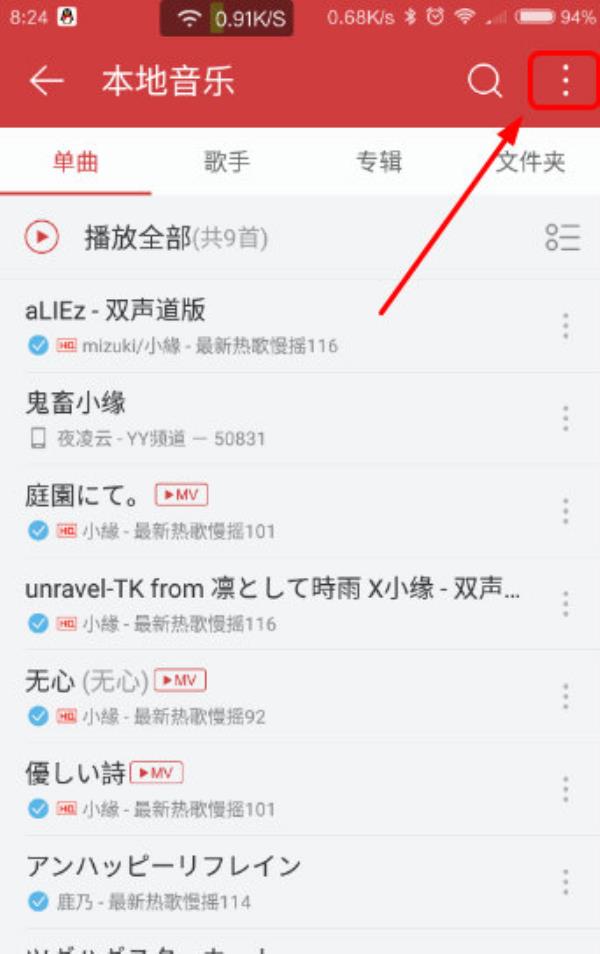Open more options for 无心

click(565, 697)
